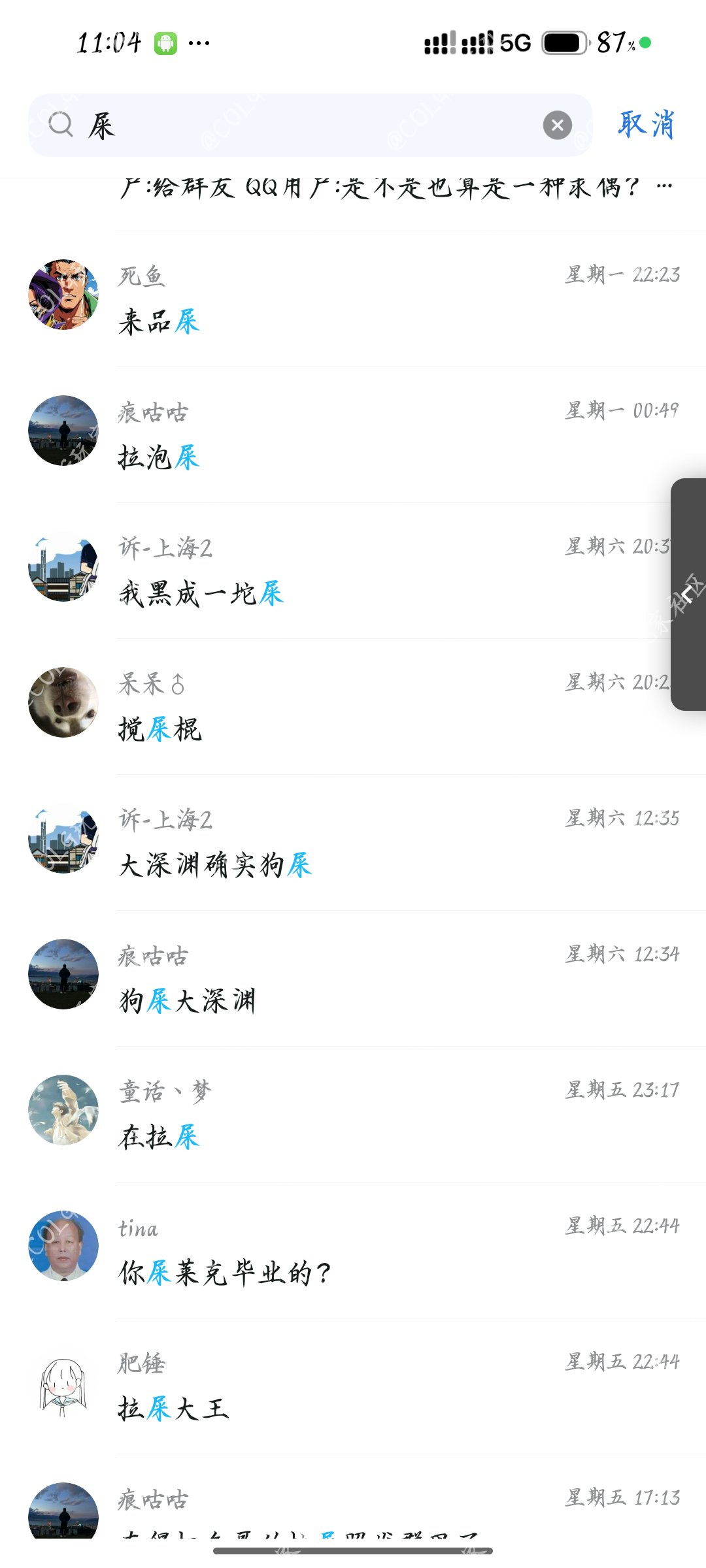The image size is (706, 1568).
Task: Clear the search text with the X icon
Action: 557,125
